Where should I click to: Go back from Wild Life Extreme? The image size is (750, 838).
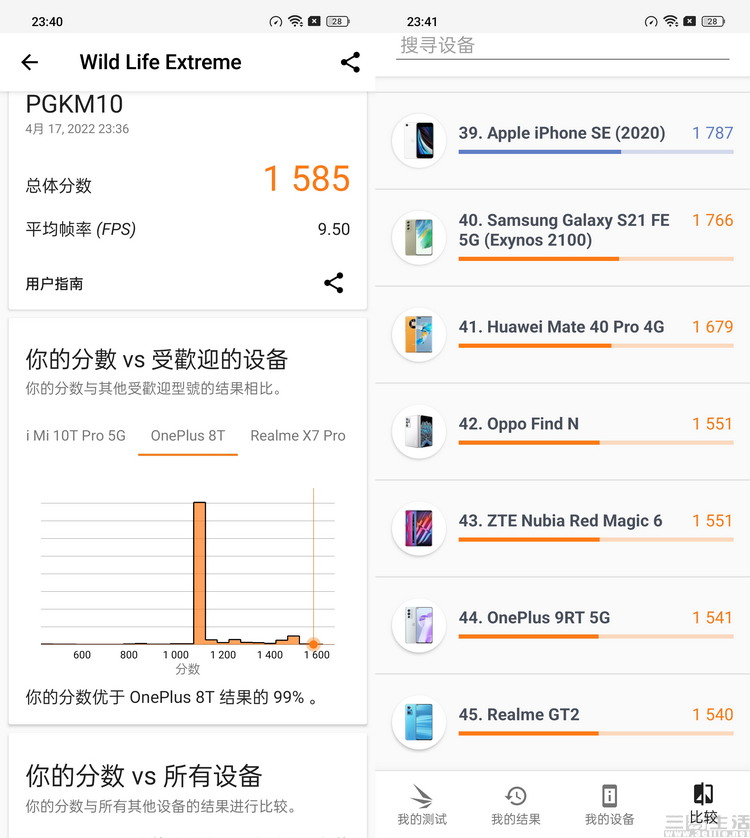30,62
